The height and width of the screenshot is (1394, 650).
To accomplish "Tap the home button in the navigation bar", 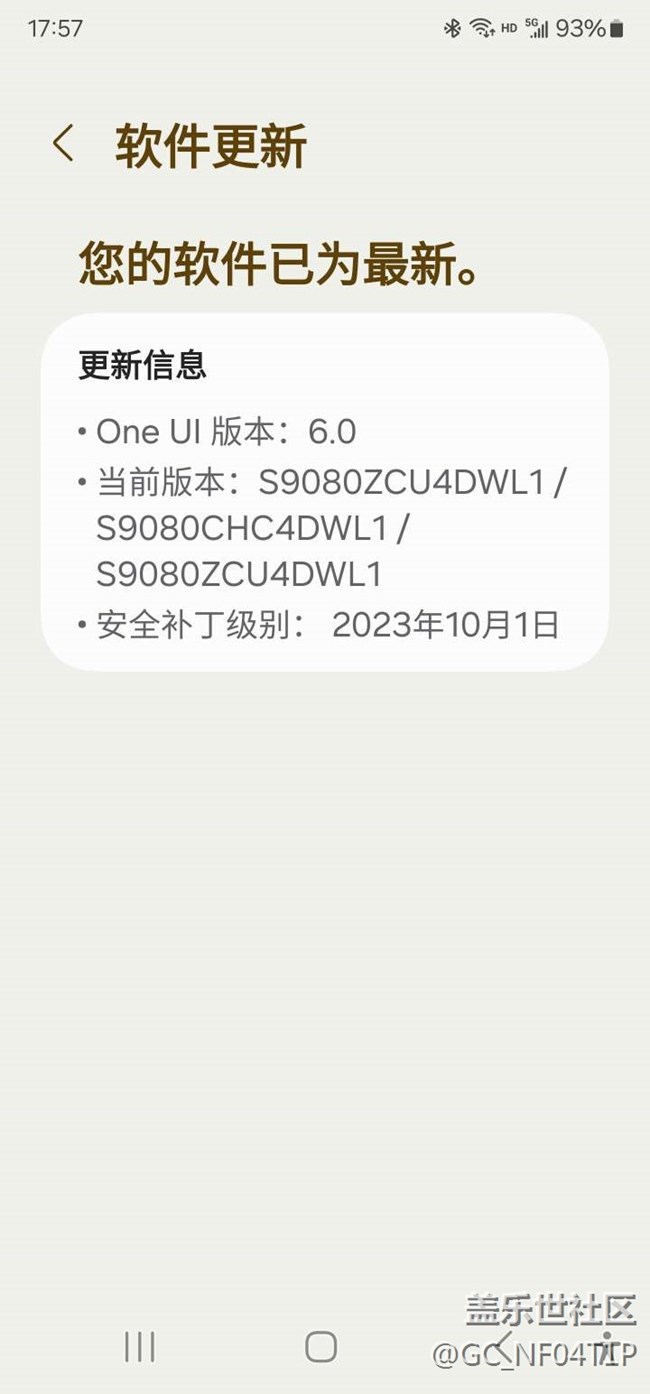I will 321,1346.
